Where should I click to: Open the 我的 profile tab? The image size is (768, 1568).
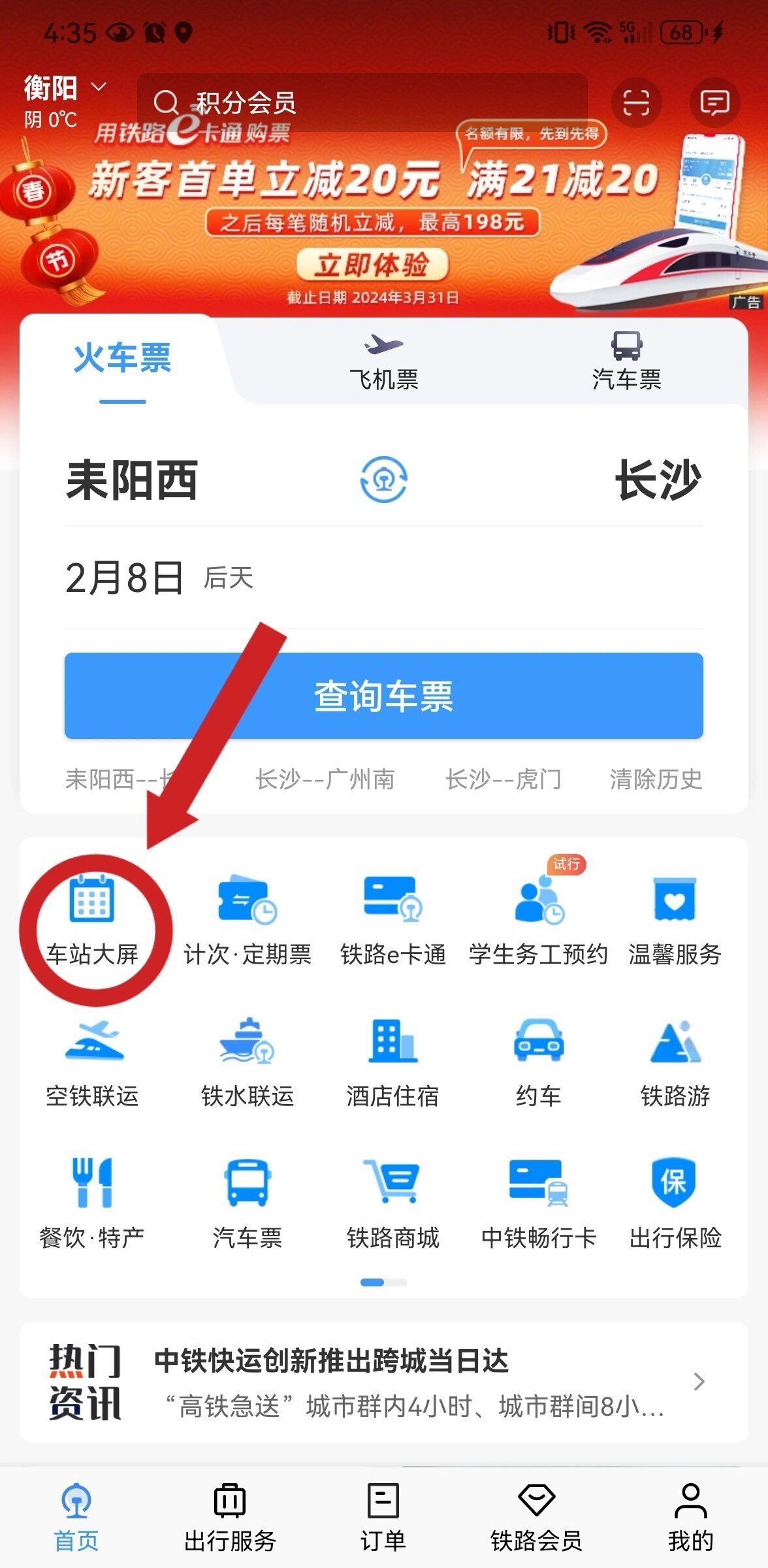coord(690,1517)
